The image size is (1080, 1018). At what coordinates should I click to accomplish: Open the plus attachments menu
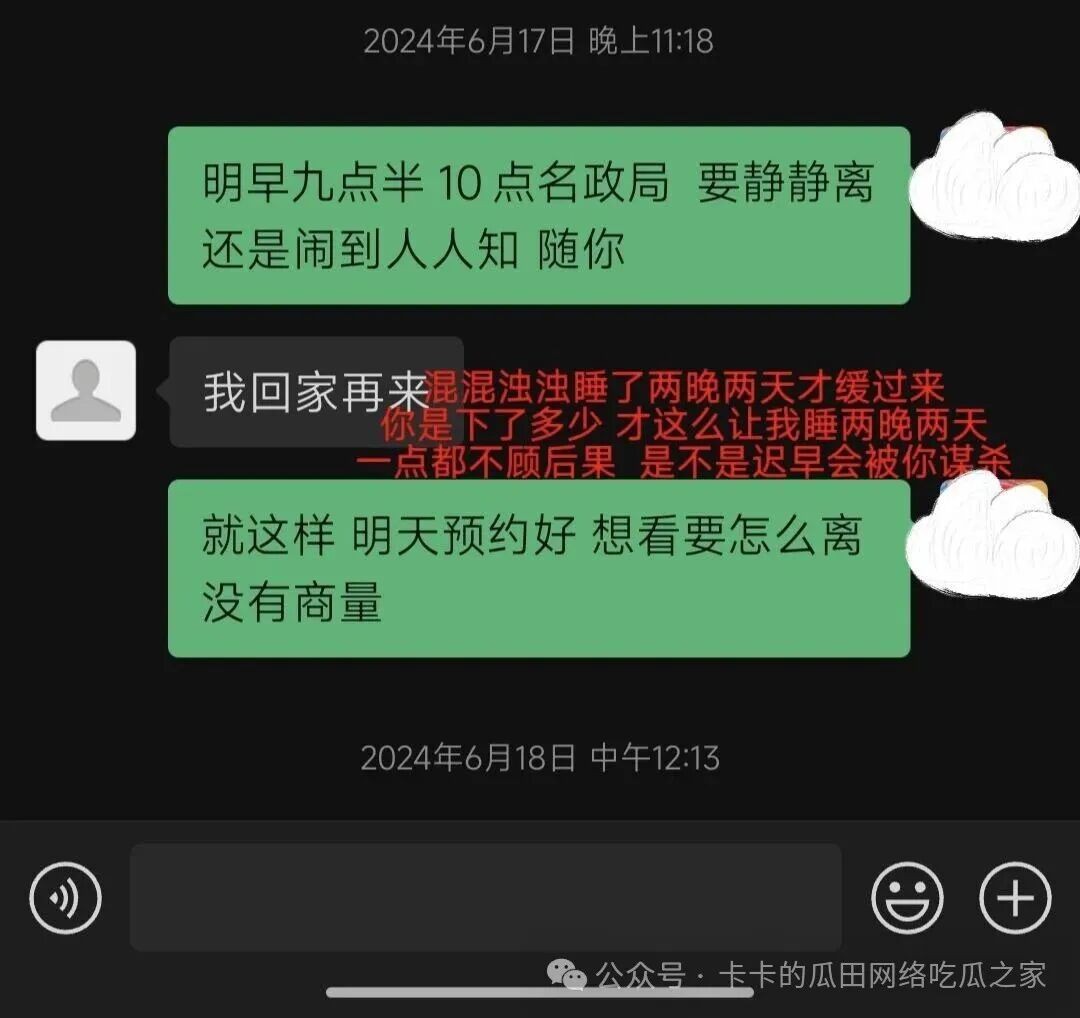tap(1015, 897)
